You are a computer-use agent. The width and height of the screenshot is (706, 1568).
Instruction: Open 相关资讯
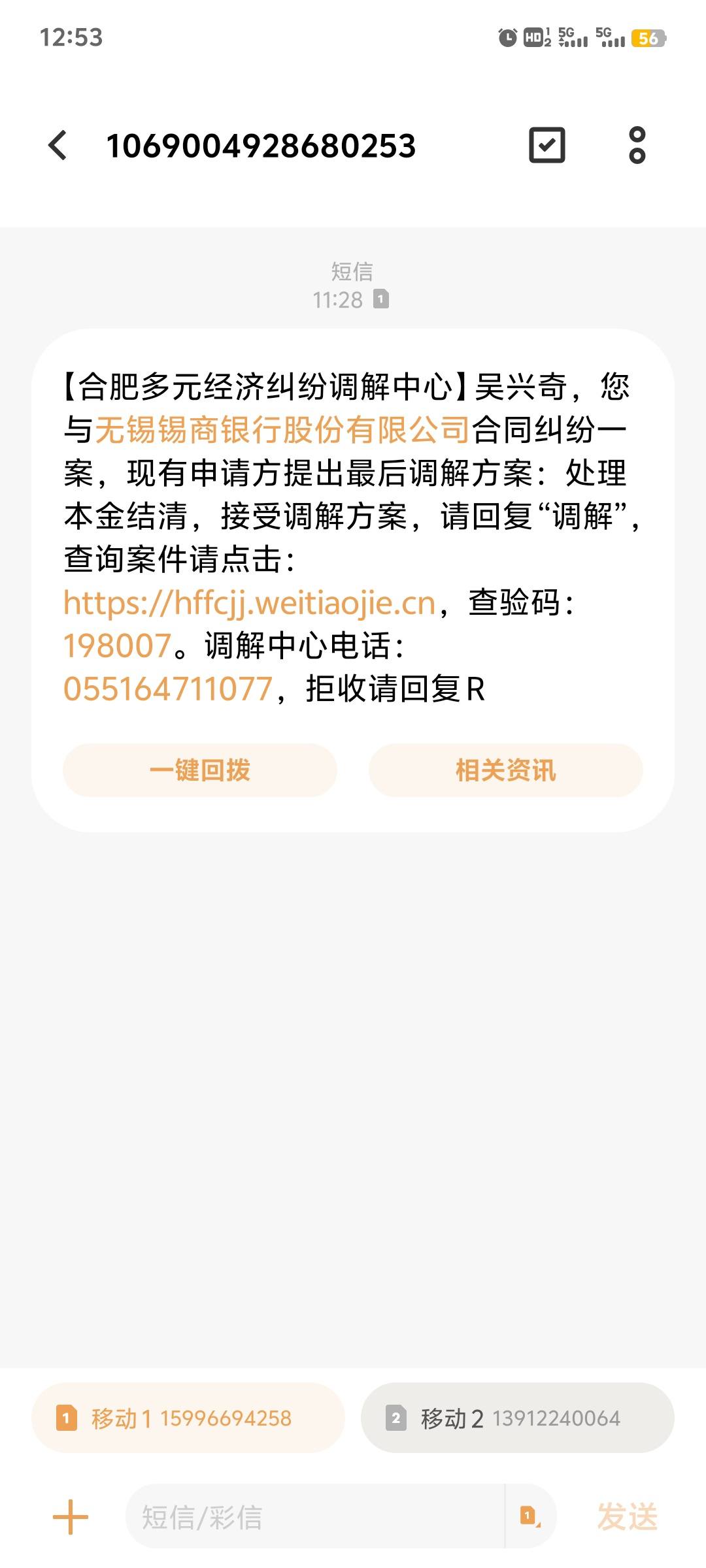[506, 770]
